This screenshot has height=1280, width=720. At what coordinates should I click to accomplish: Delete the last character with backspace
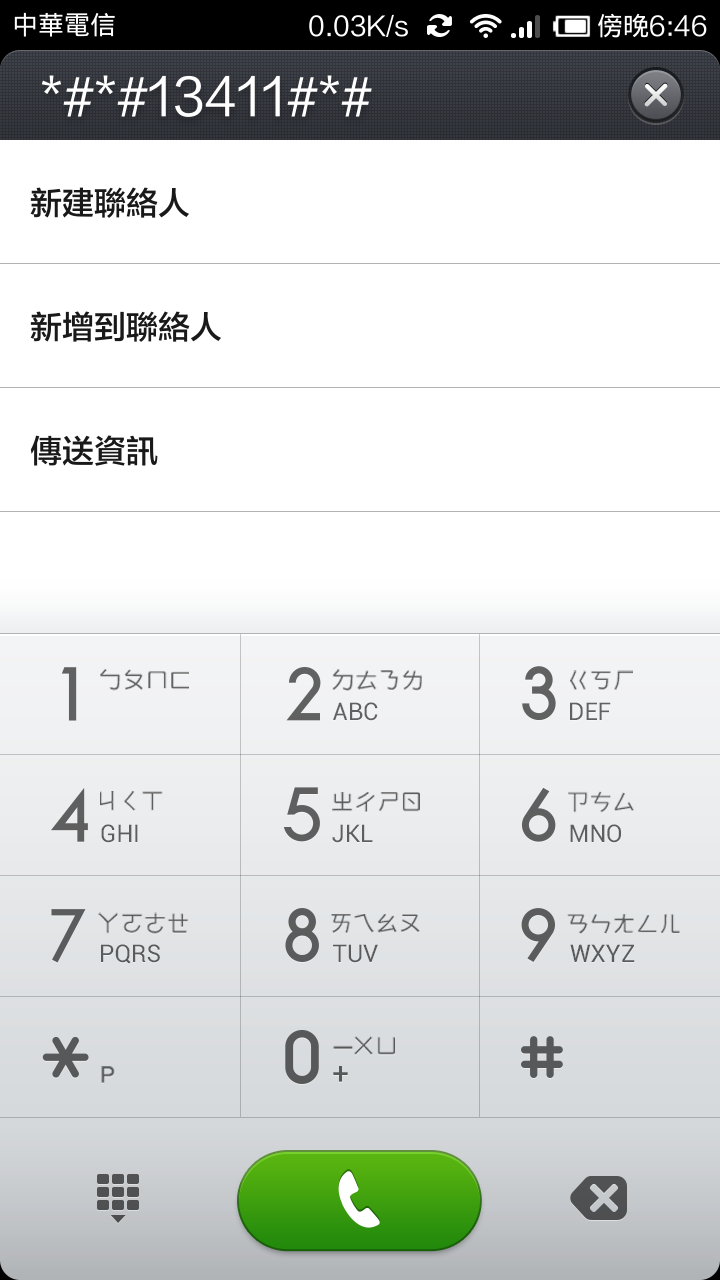pos(599,1198)
